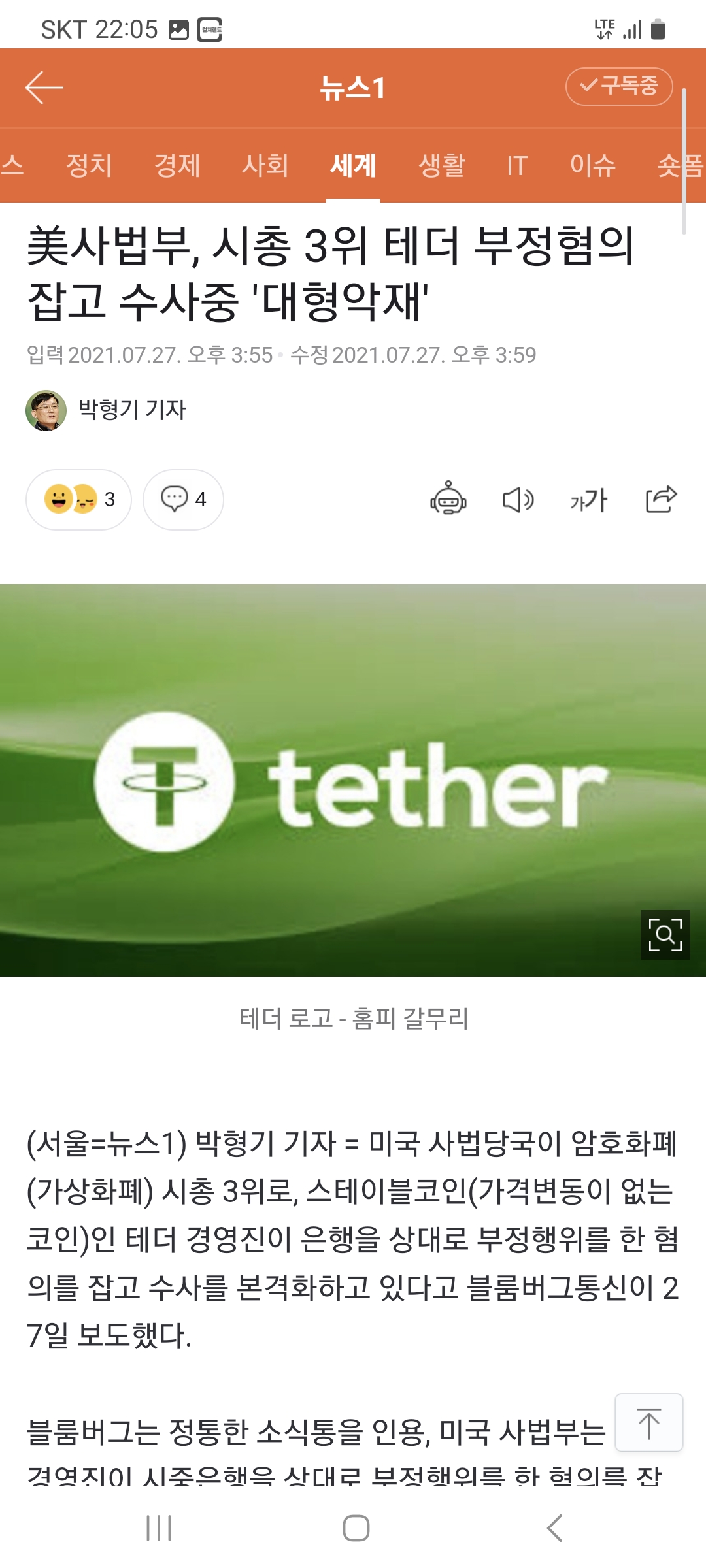Select the 사회 tab
This screenshot has height=1568, width=706.
[x=265, y=165]
